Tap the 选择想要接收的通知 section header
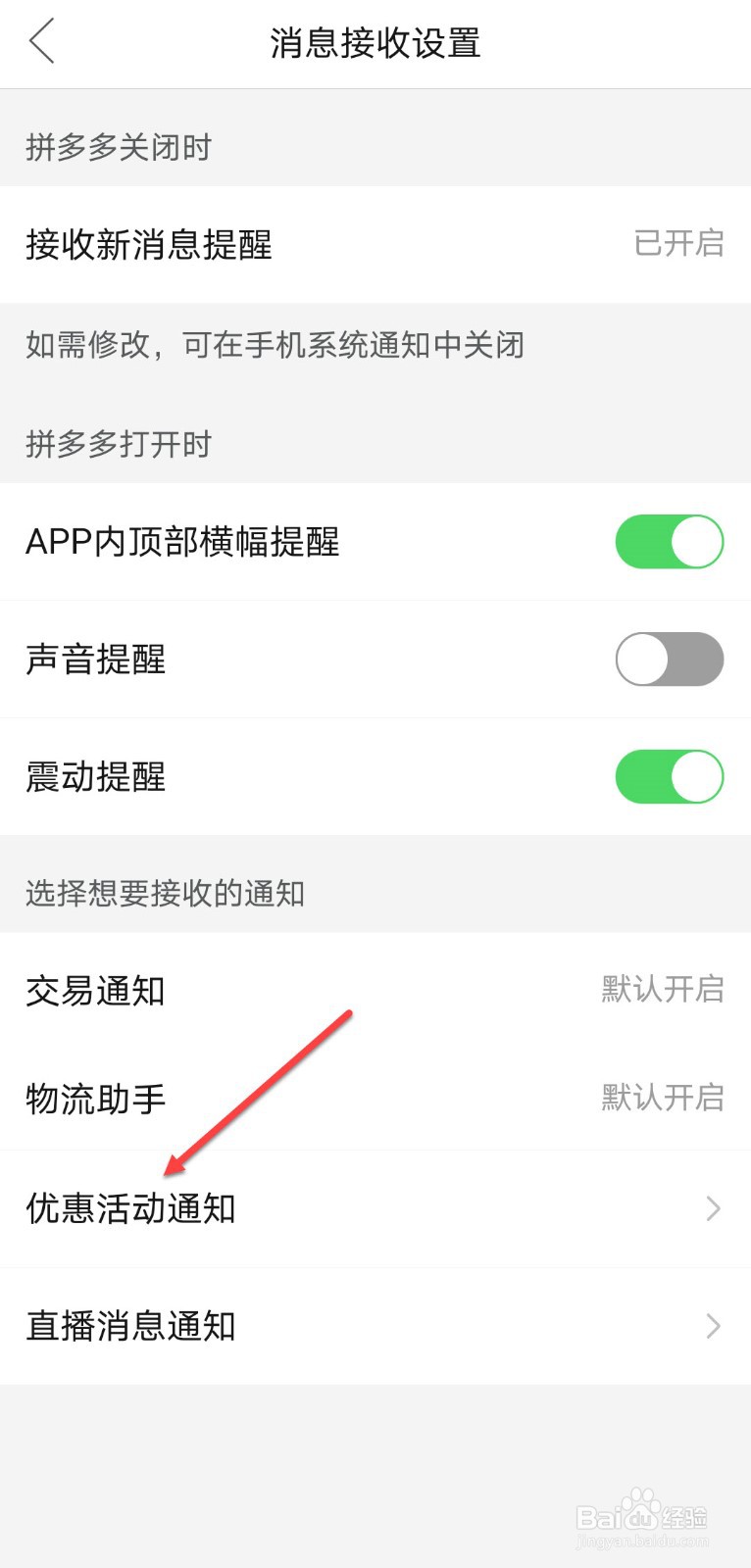751x1568 pixels. (165, 893)
